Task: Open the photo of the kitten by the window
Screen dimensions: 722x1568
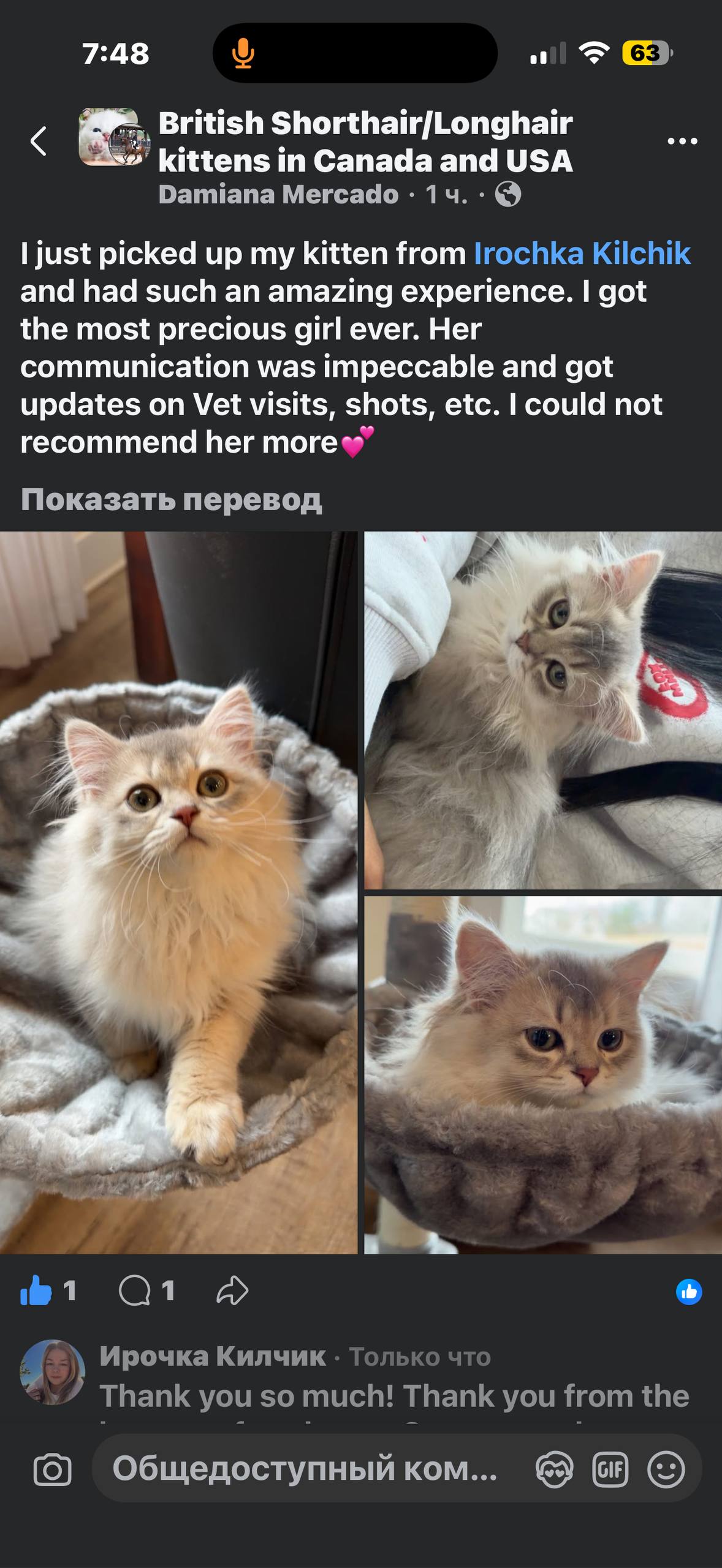Action: pyautogui.click(x=542, y=1075)
